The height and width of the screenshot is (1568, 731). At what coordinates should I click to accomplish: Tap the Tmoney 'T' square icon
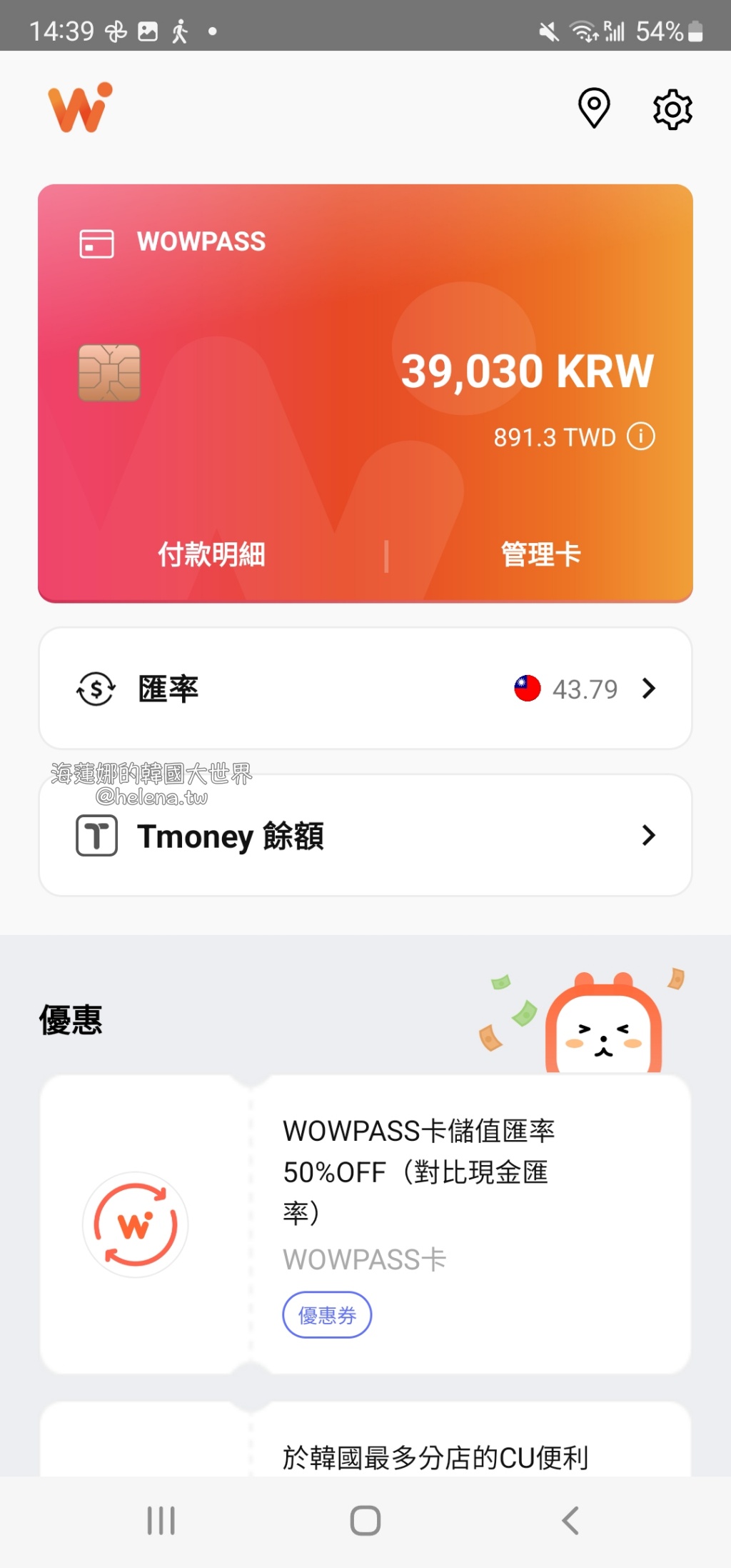pos(96,835)
